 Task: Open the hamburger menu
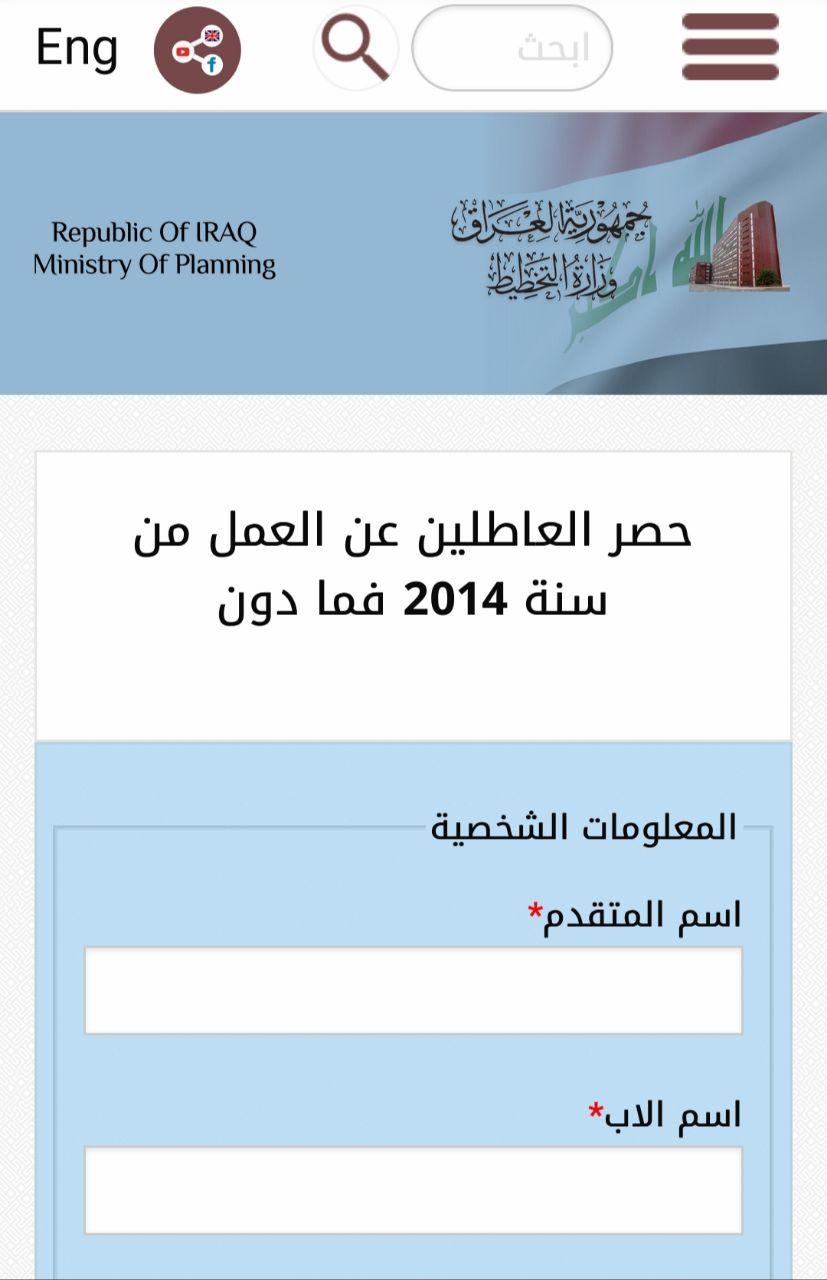click(730, 47)
